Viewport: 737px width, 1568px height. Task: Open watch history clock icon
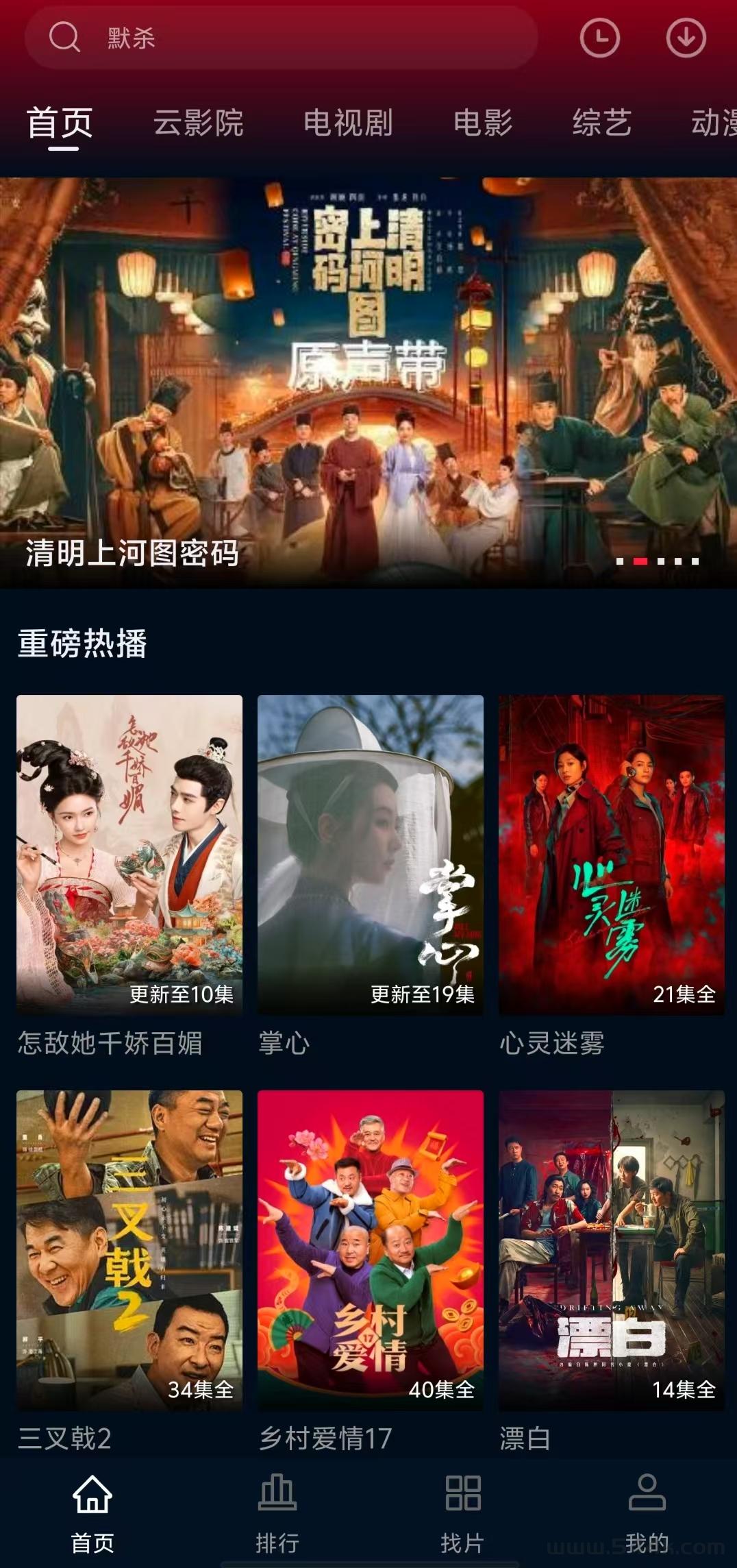[x=599, y=38]
